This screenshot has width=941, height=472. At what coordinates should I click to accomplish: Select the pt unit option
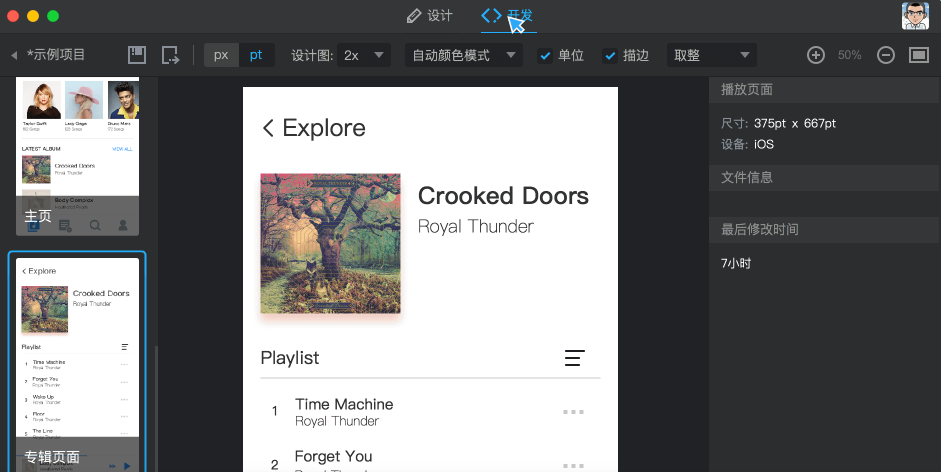click(256, 55)
